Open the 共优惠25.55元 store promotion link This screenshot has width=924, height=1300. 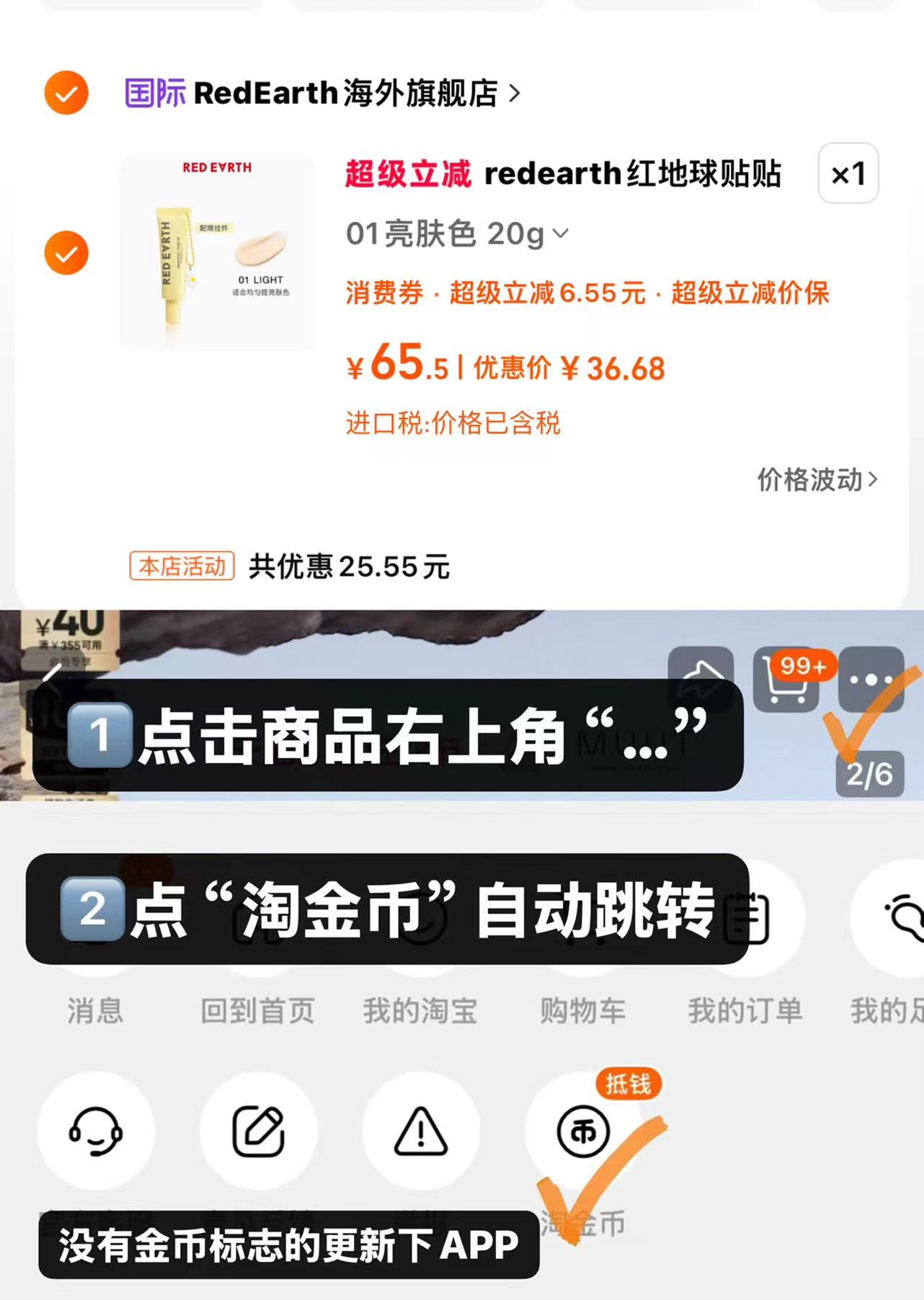pos(347,569)
